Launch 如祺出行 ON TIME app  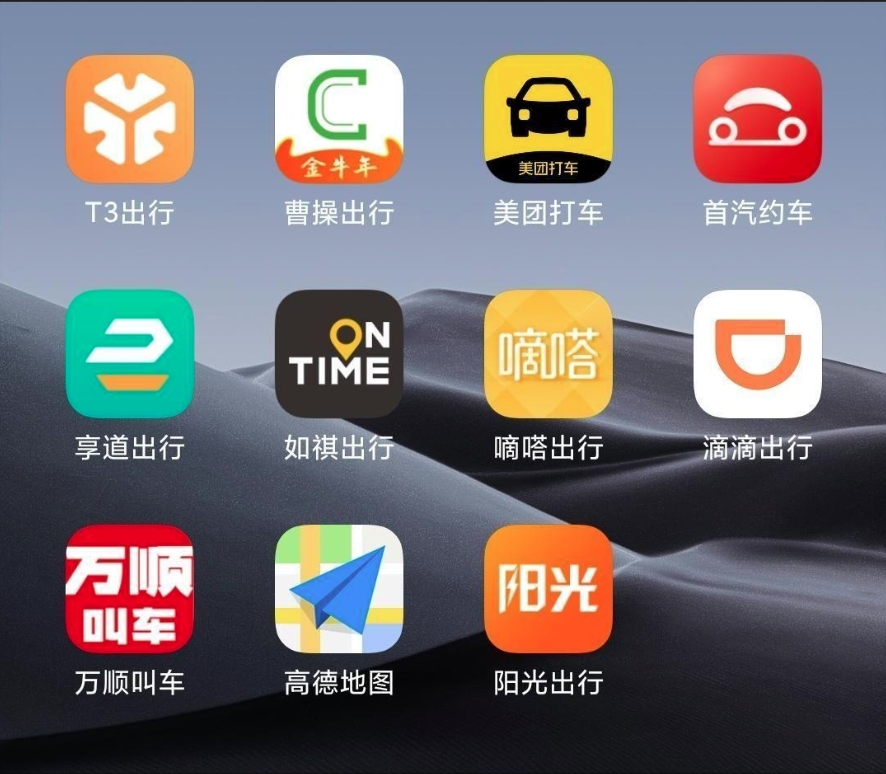tap(339, 354)
